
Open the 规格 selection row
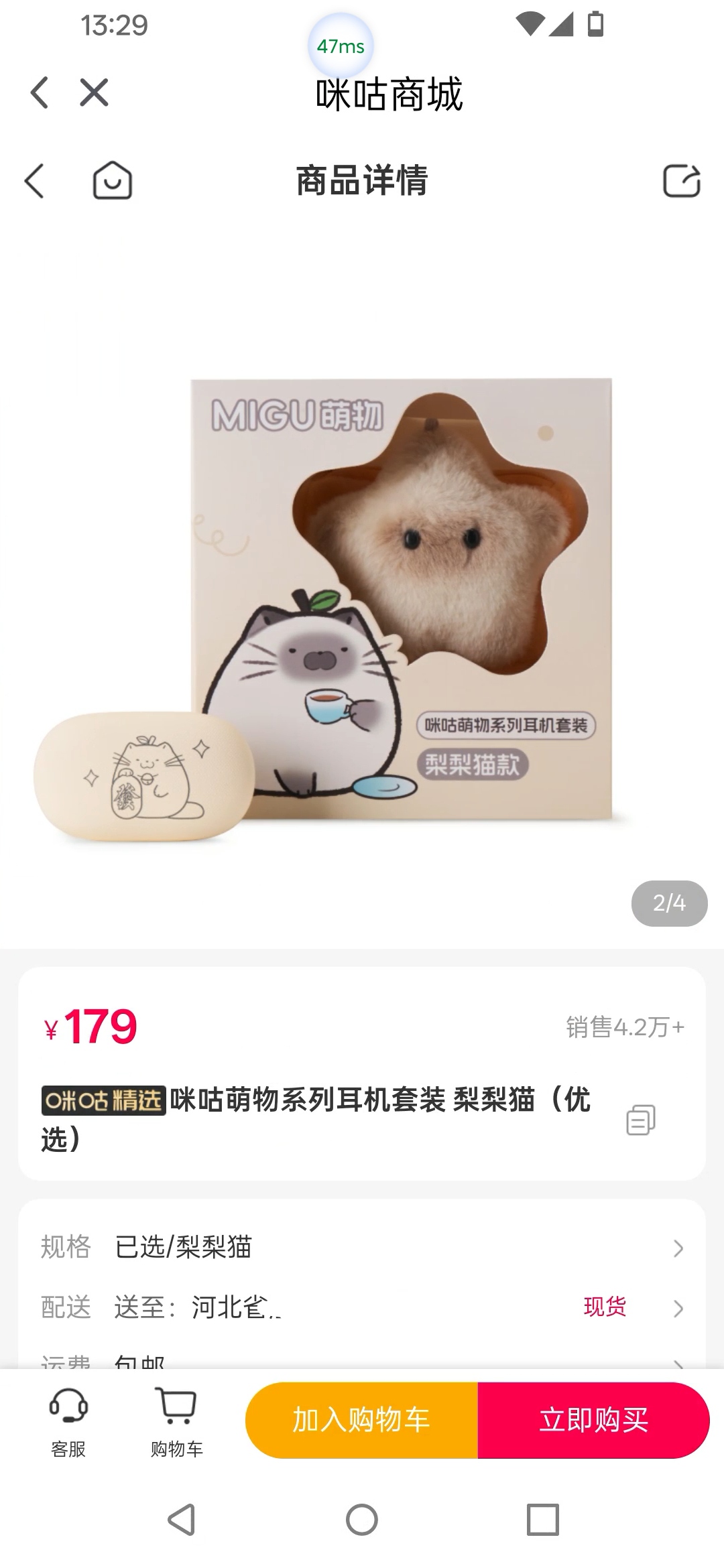tap(362, 1248)
